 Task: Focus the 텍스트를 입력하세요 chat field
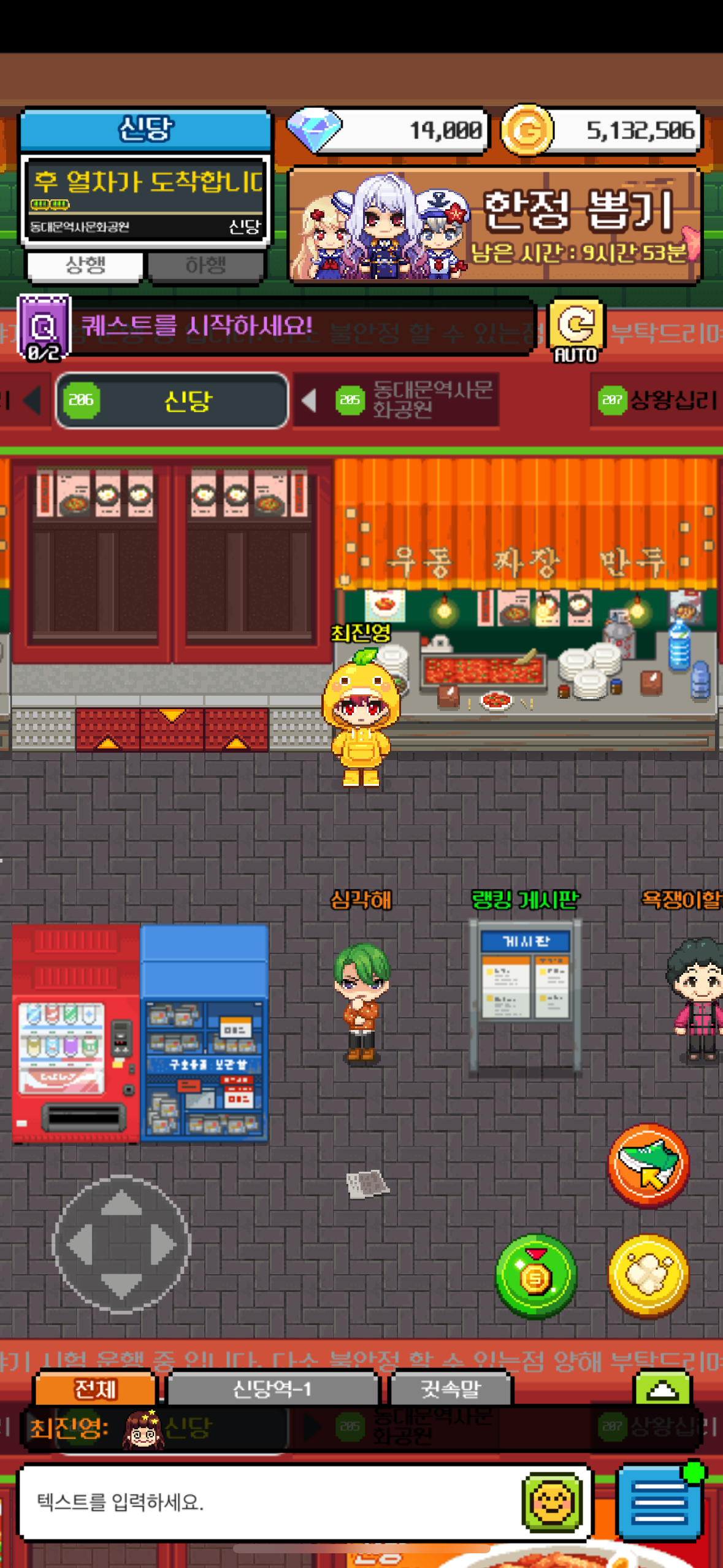point(270,1502)
